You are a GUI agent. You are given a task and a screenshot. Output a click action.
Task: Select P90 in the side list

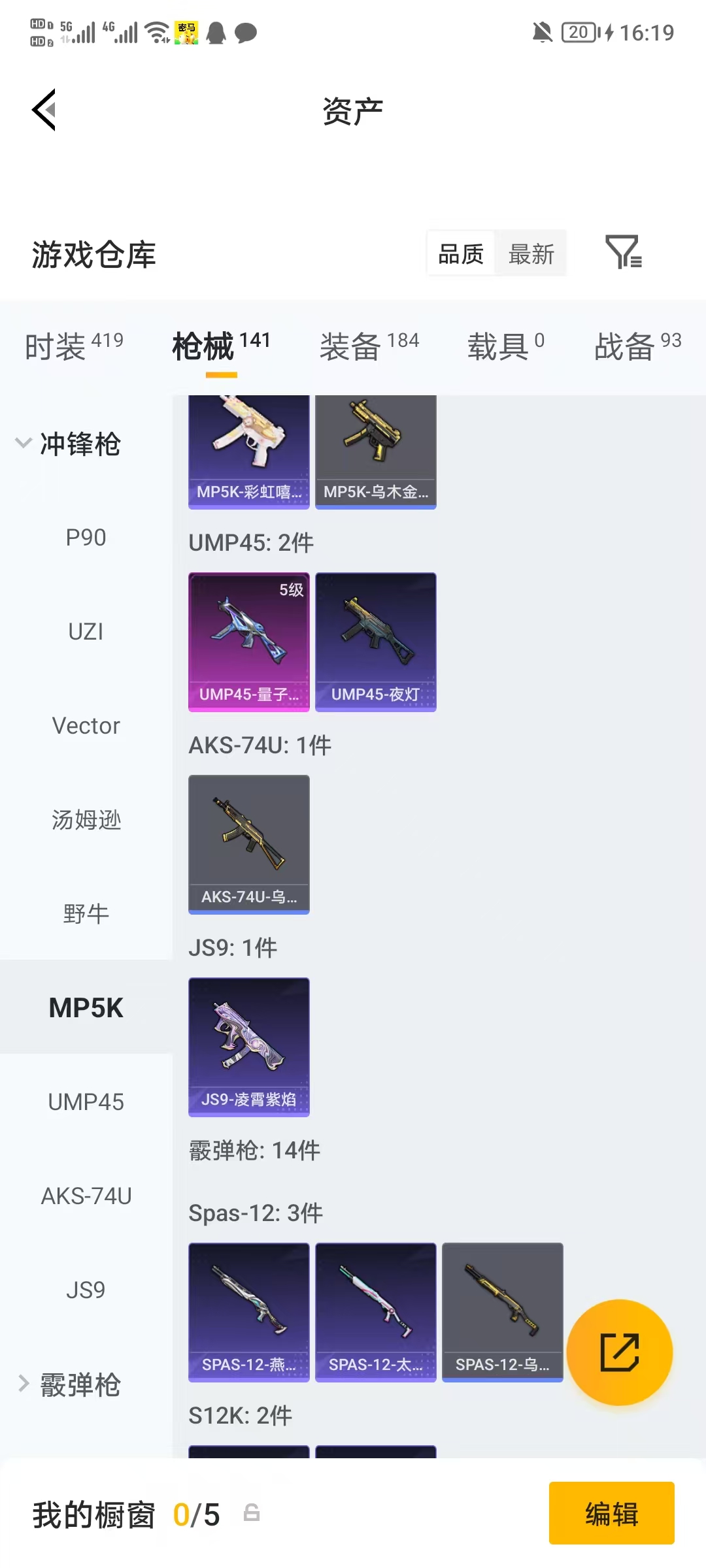86,538
